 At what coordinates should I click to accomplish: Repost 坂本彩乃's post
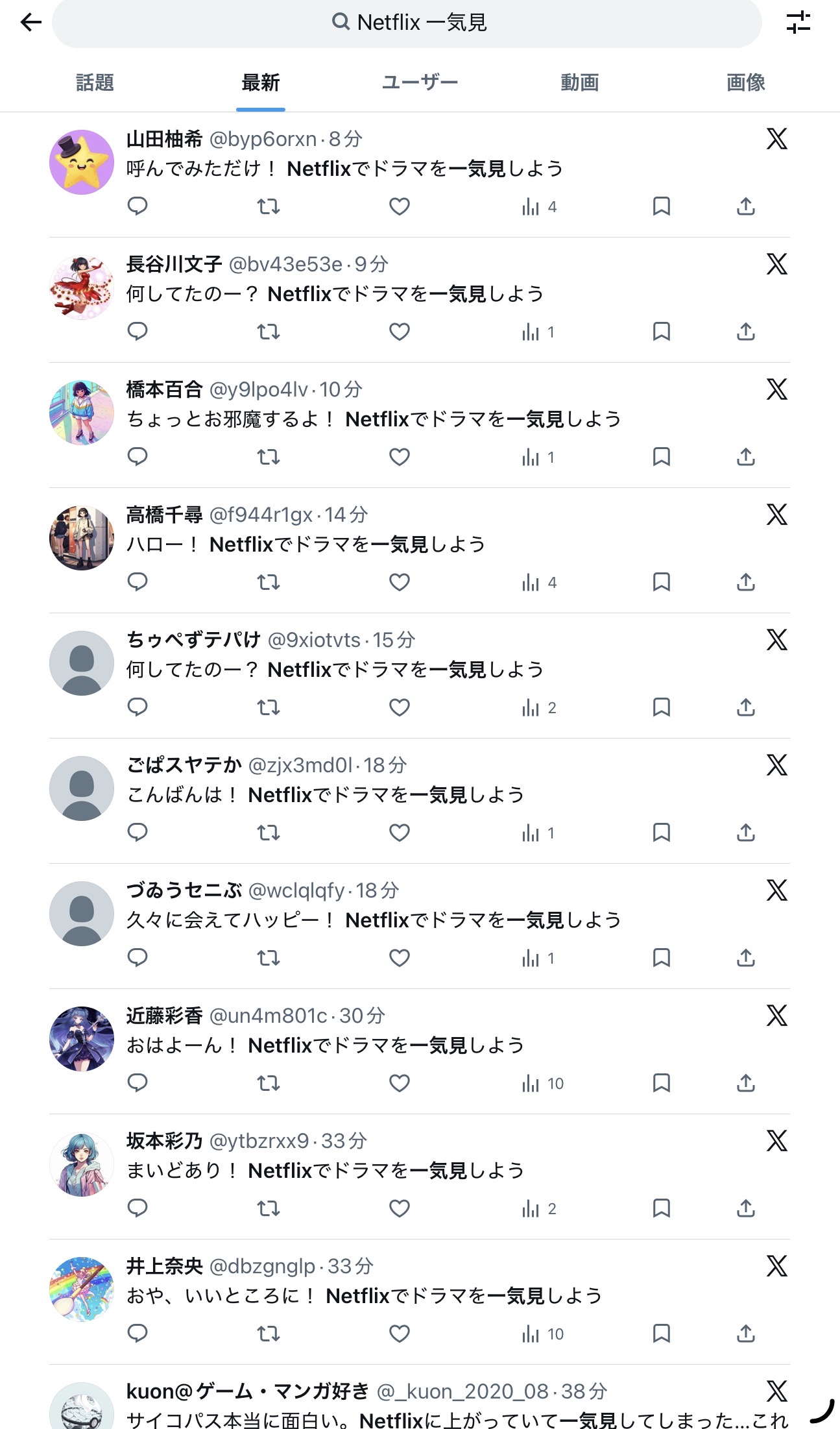pyautogui.click(x=268, y=1208)
